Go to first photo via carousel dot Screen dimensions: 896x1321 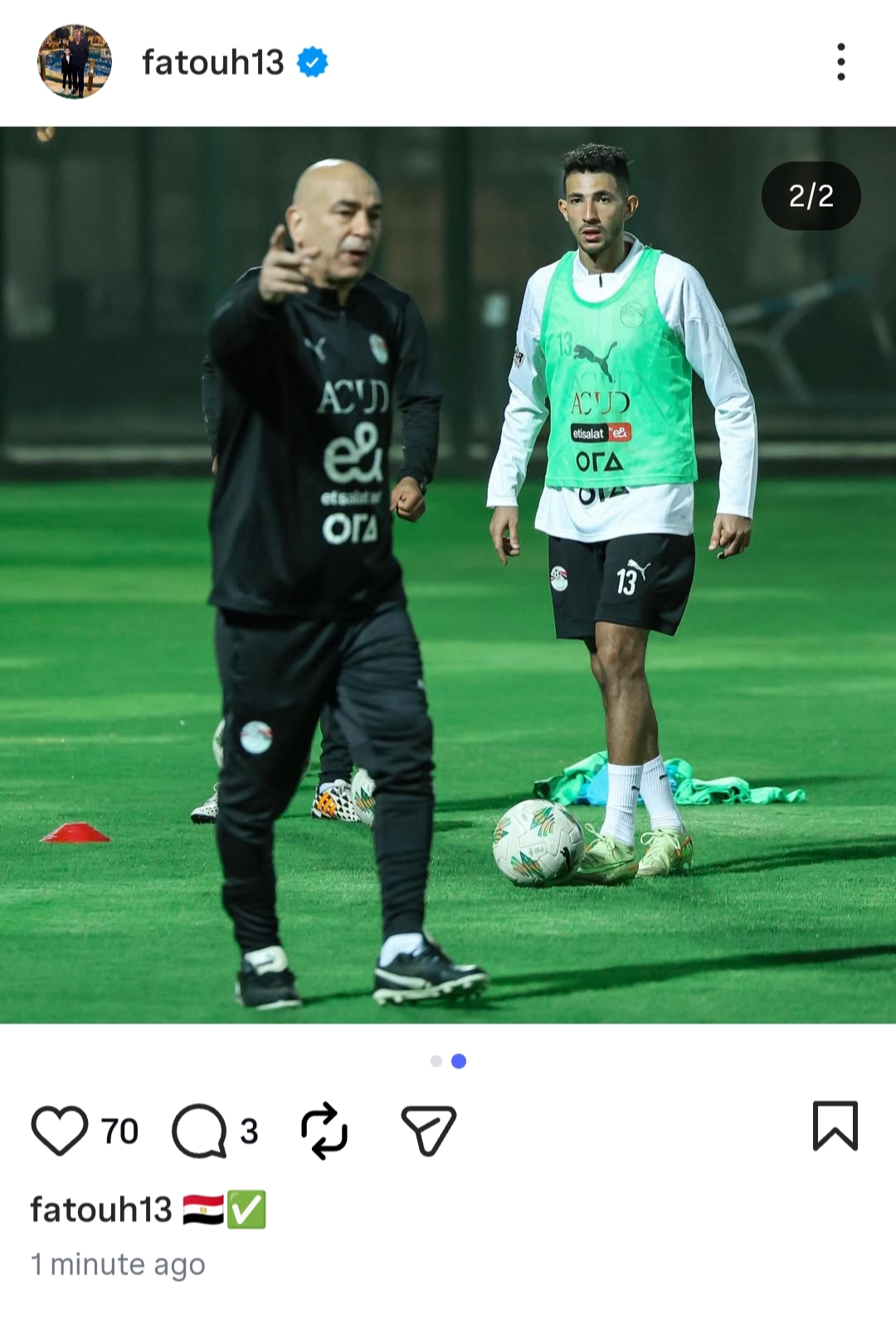[x=436, y=1061]
